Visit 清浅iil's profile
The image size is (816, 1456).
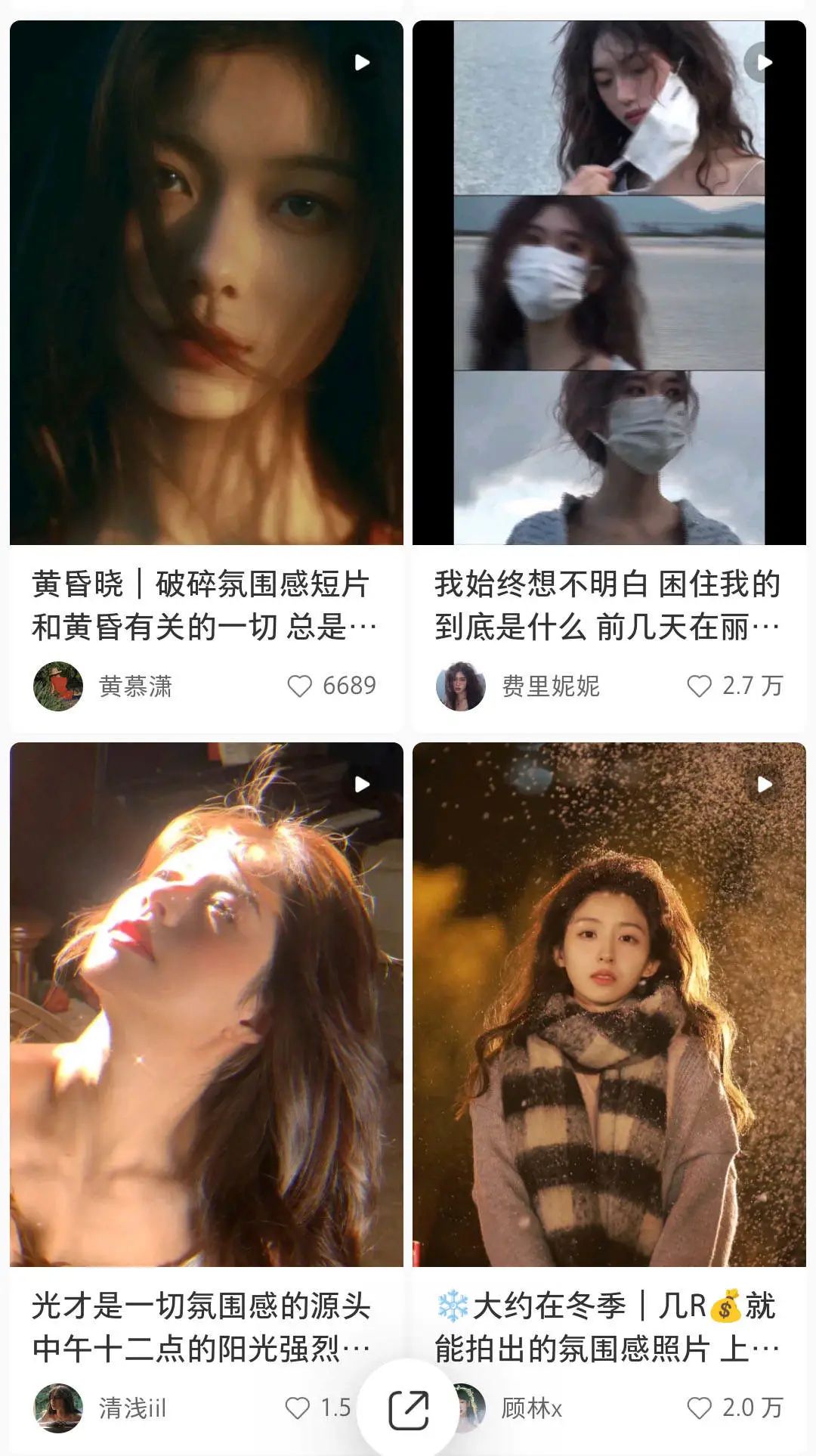pos(58,1408)
